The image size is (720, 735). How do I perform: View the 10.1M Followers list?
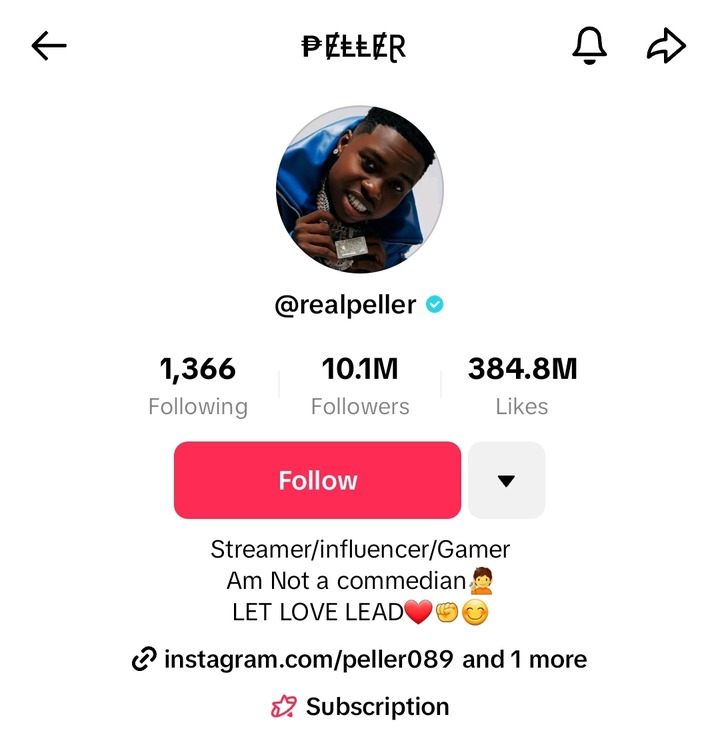pos(360,386)
